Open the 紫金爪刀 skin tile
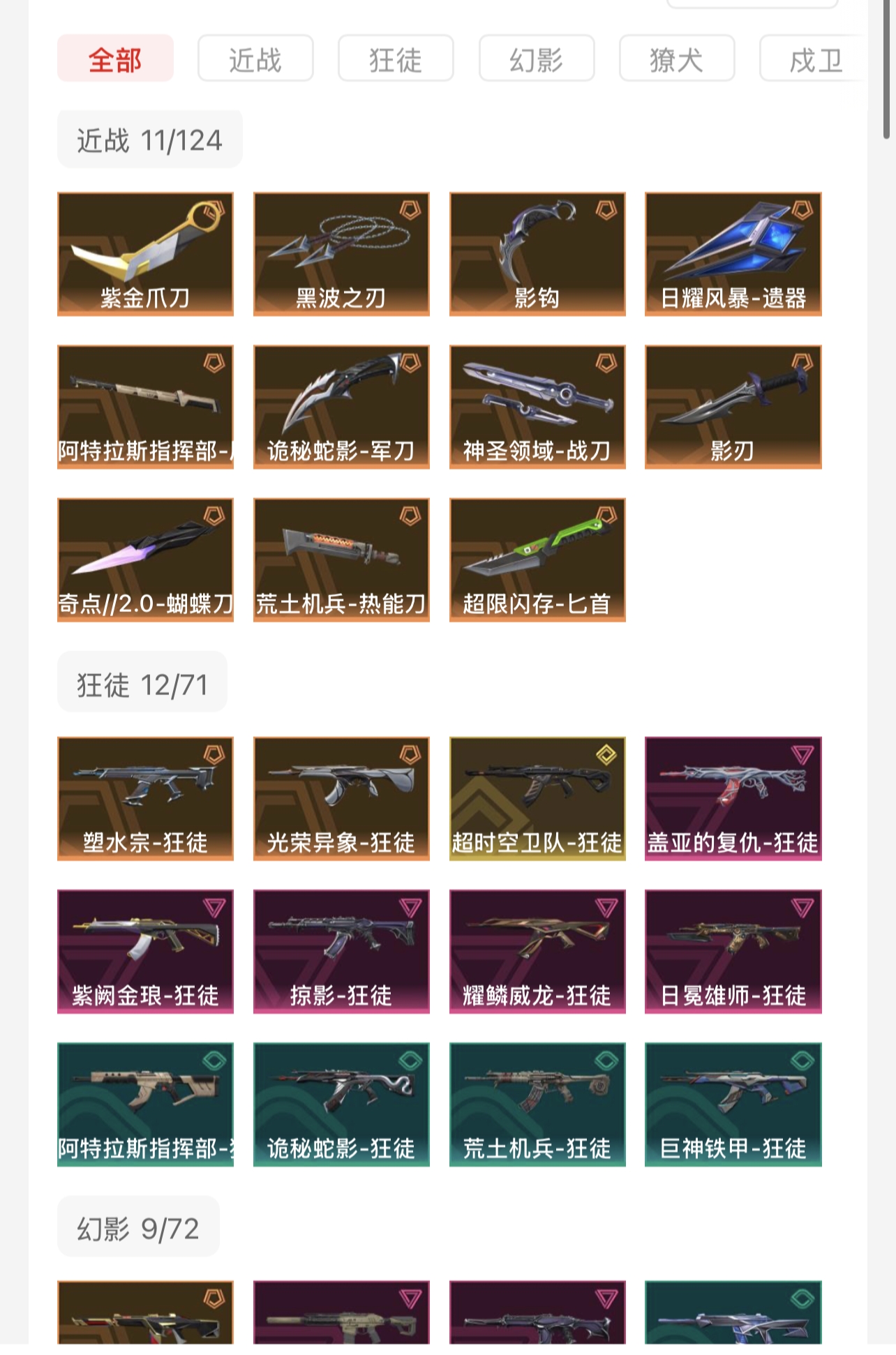Image resolution: width=896 pixels, height=1355 pixels. [x=145, y=254]
